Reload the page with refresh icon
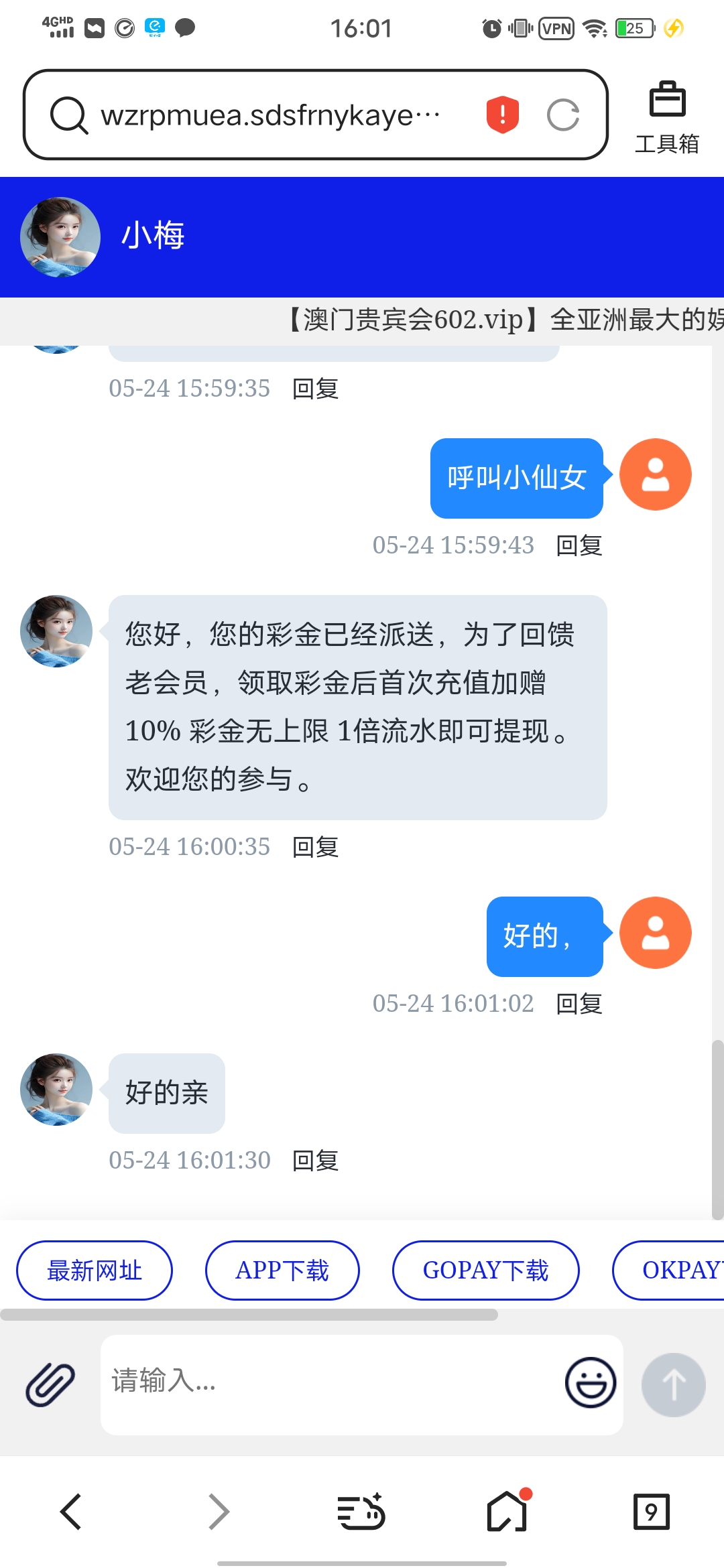The image size is (724, 1568). [x=563, y=115]
